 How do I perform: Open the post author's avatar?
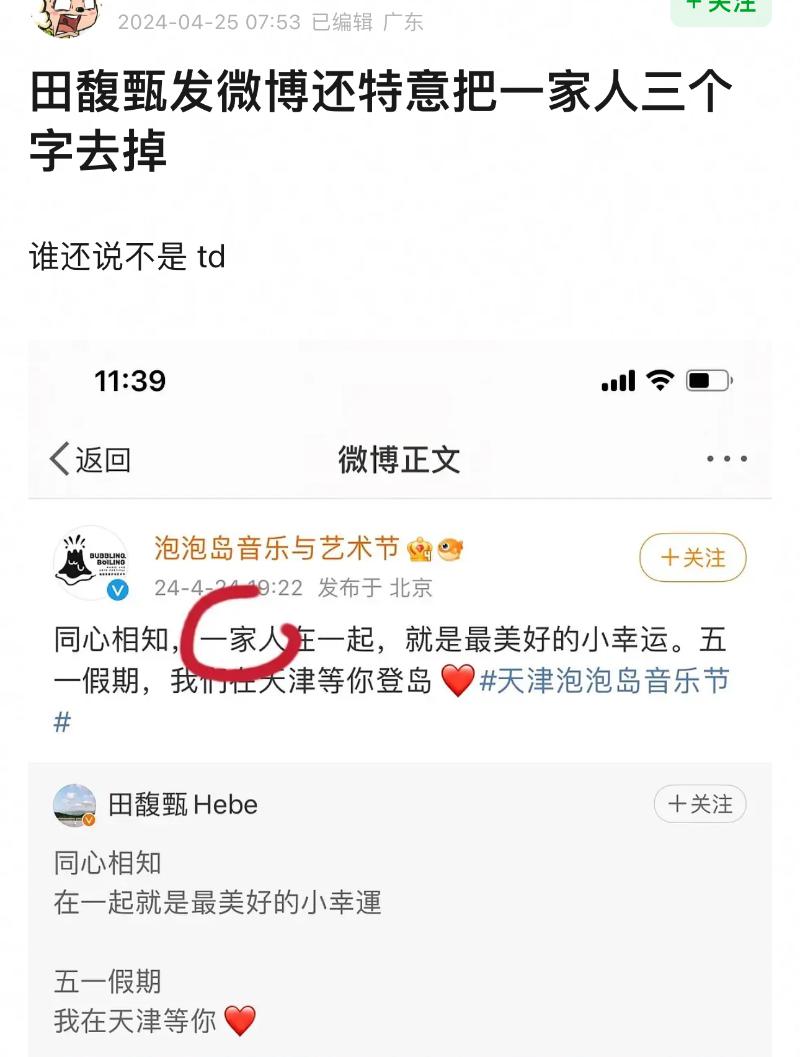(66, 14)
